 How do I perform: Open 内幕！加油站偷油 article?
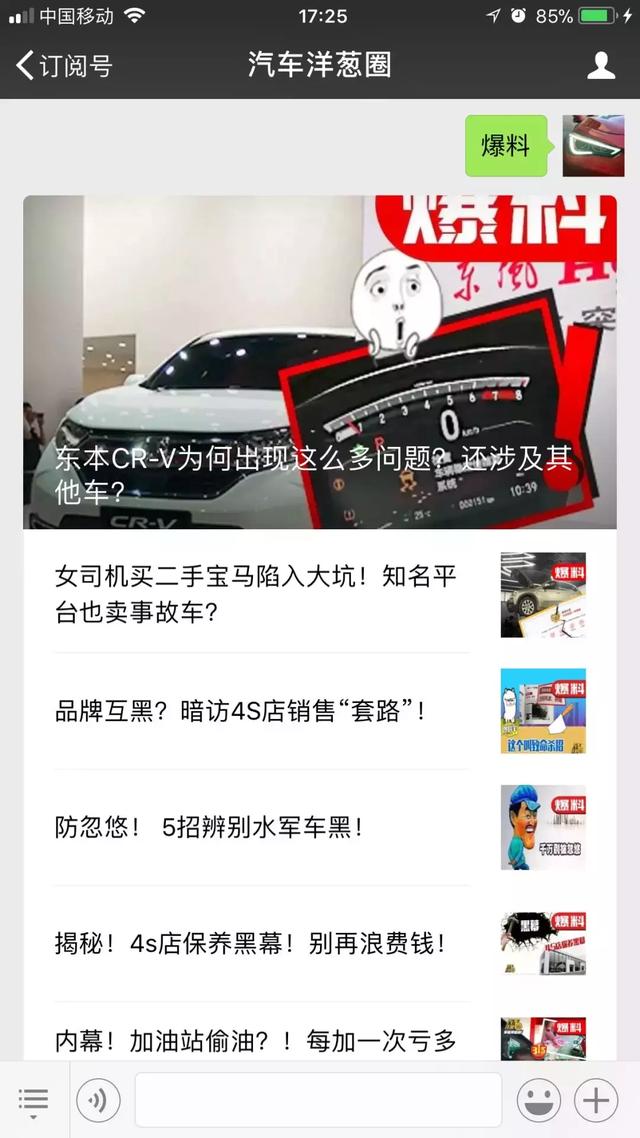tap(320, 1031)
